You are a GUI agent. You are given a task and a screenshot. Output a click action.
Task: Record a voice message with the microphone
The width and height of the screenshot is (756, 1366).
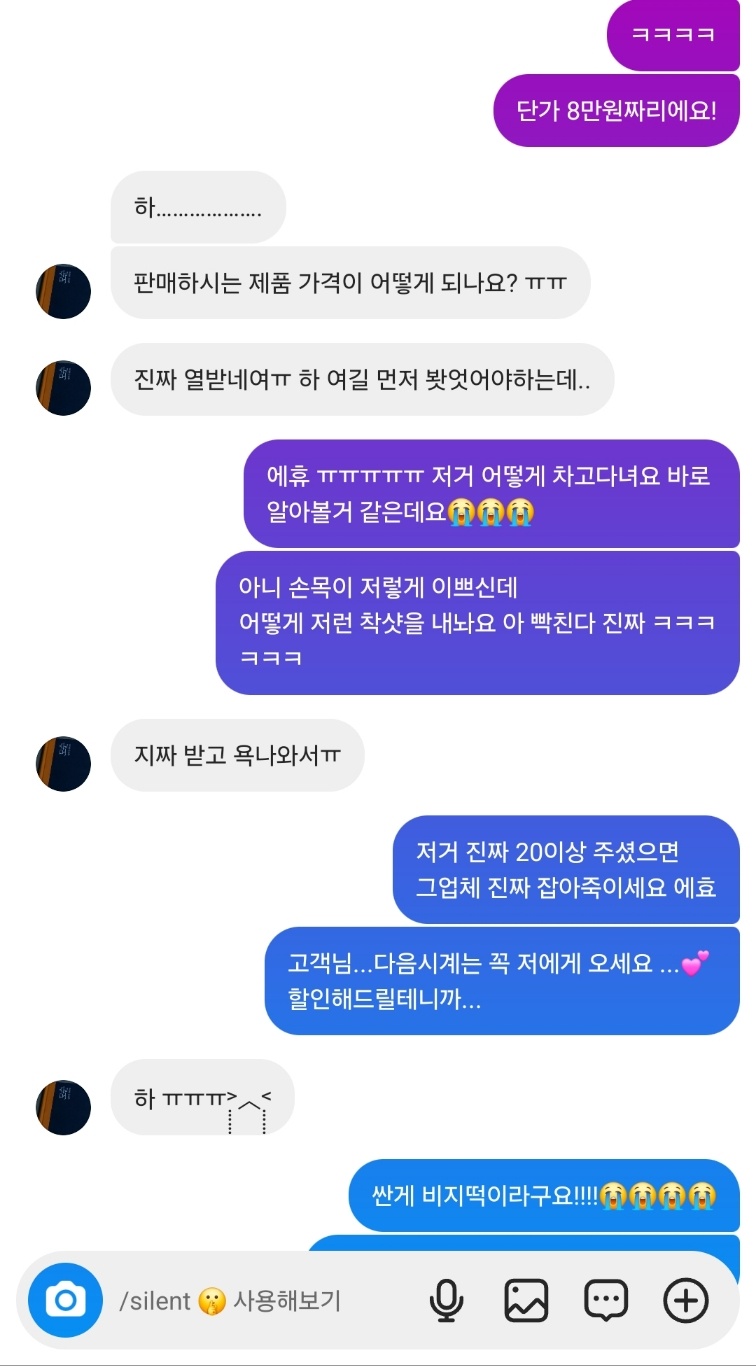(446, 1300)
